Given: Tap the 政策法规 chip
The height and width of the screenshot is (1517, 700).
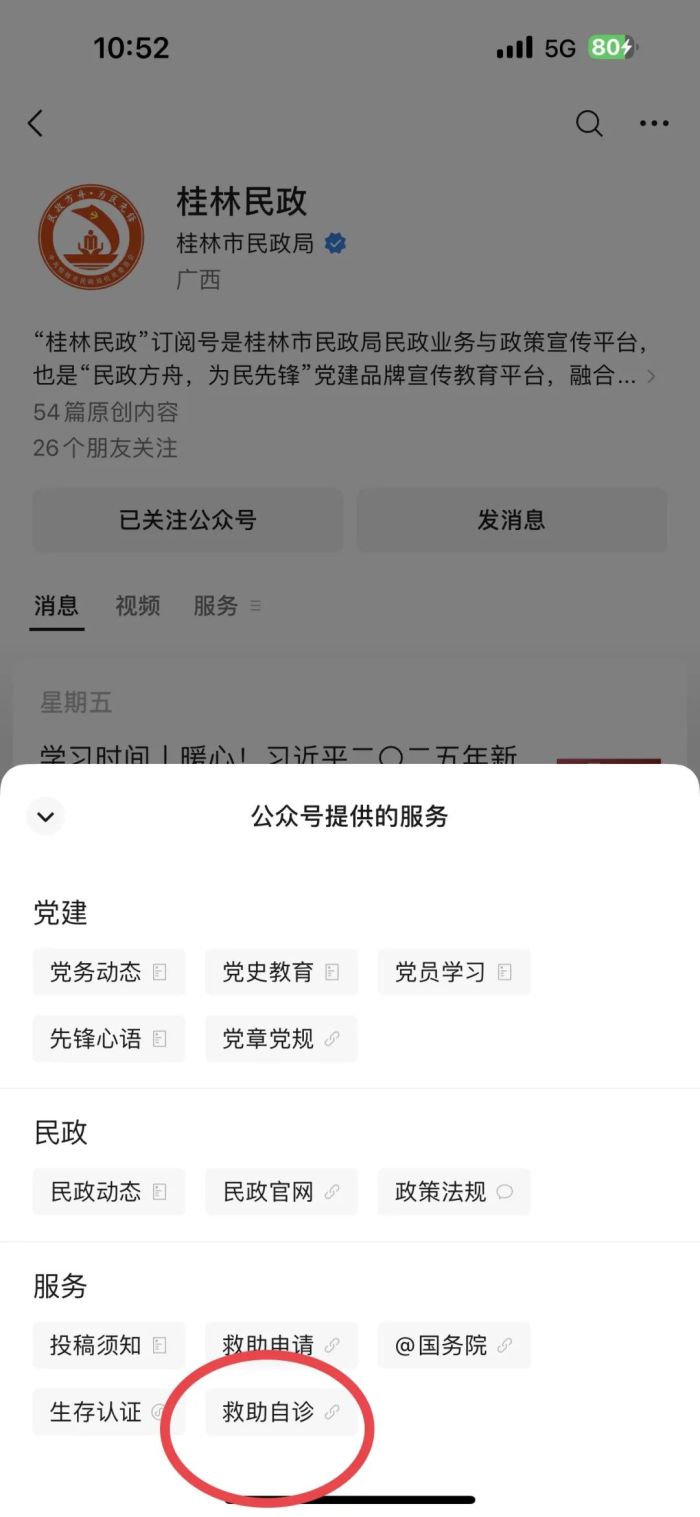Looking at the screenshot, I should coord(453,1192).
